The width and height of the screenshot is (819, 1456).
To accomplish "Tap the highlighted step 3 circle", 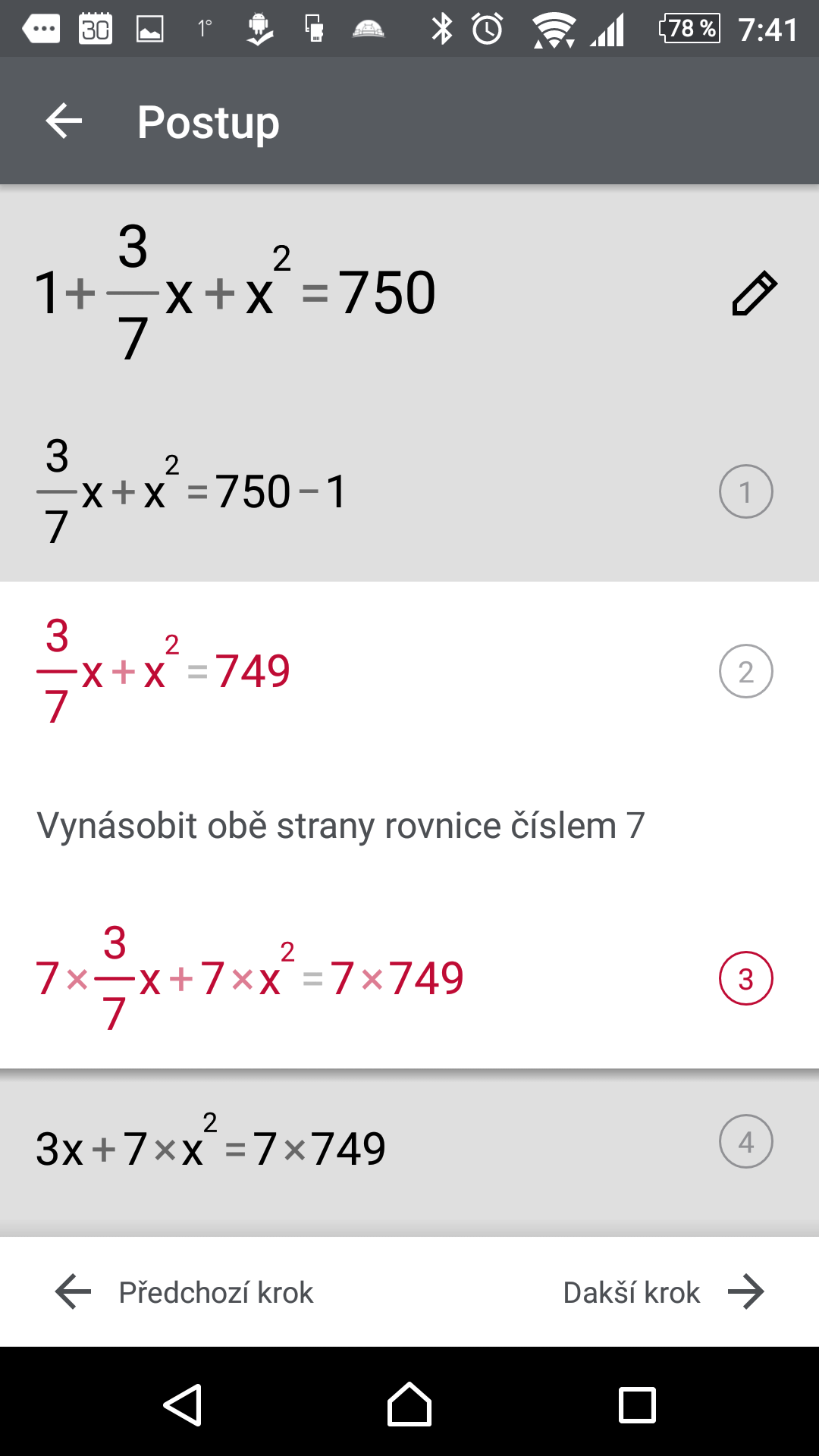I will pos(746,978).
